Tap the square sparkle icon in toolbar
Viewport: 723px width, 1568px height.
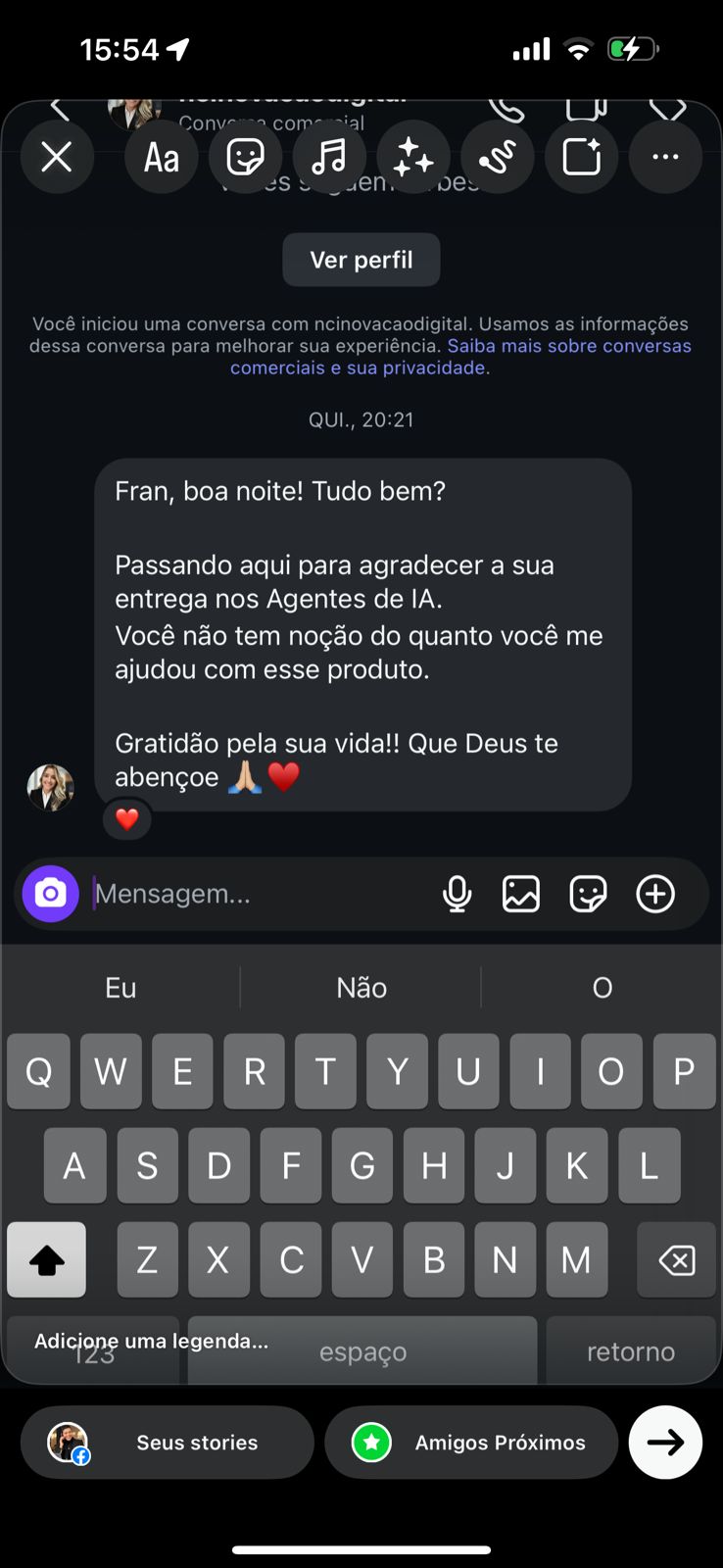[582, 157]
